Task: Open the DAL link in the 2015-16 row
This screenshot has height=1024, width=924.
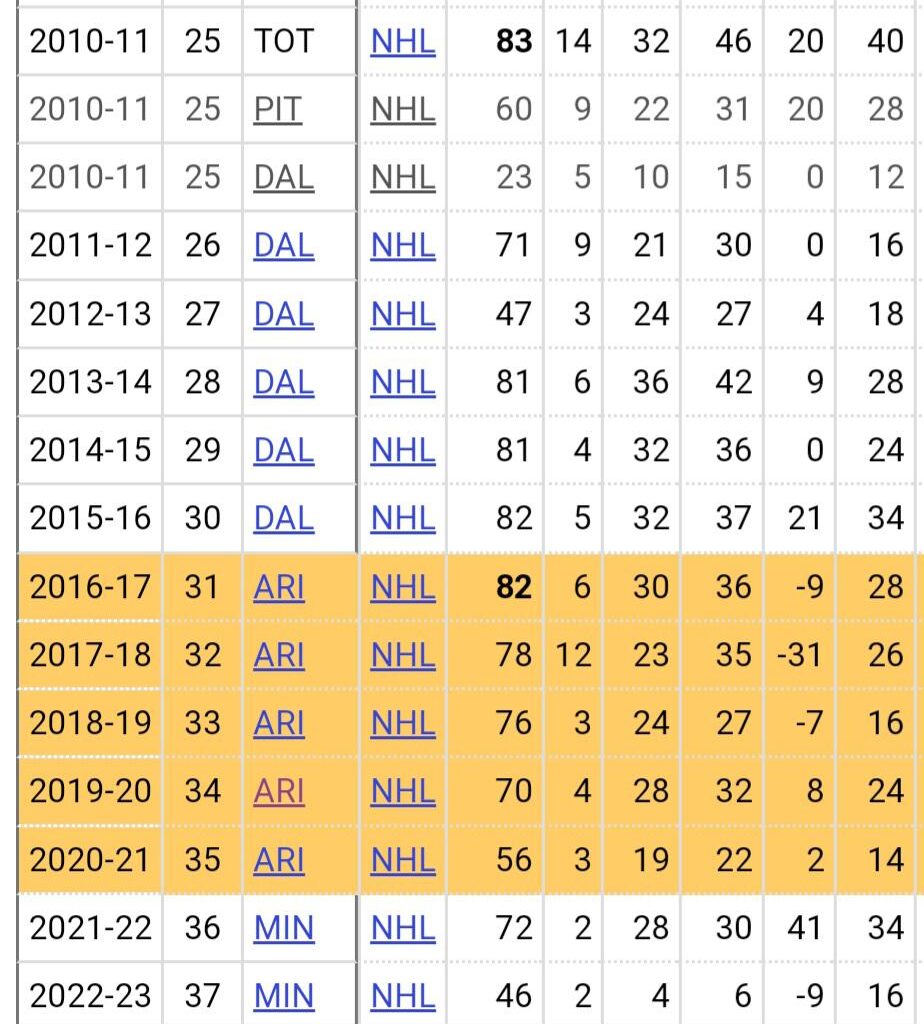Action: click(283, 518)
